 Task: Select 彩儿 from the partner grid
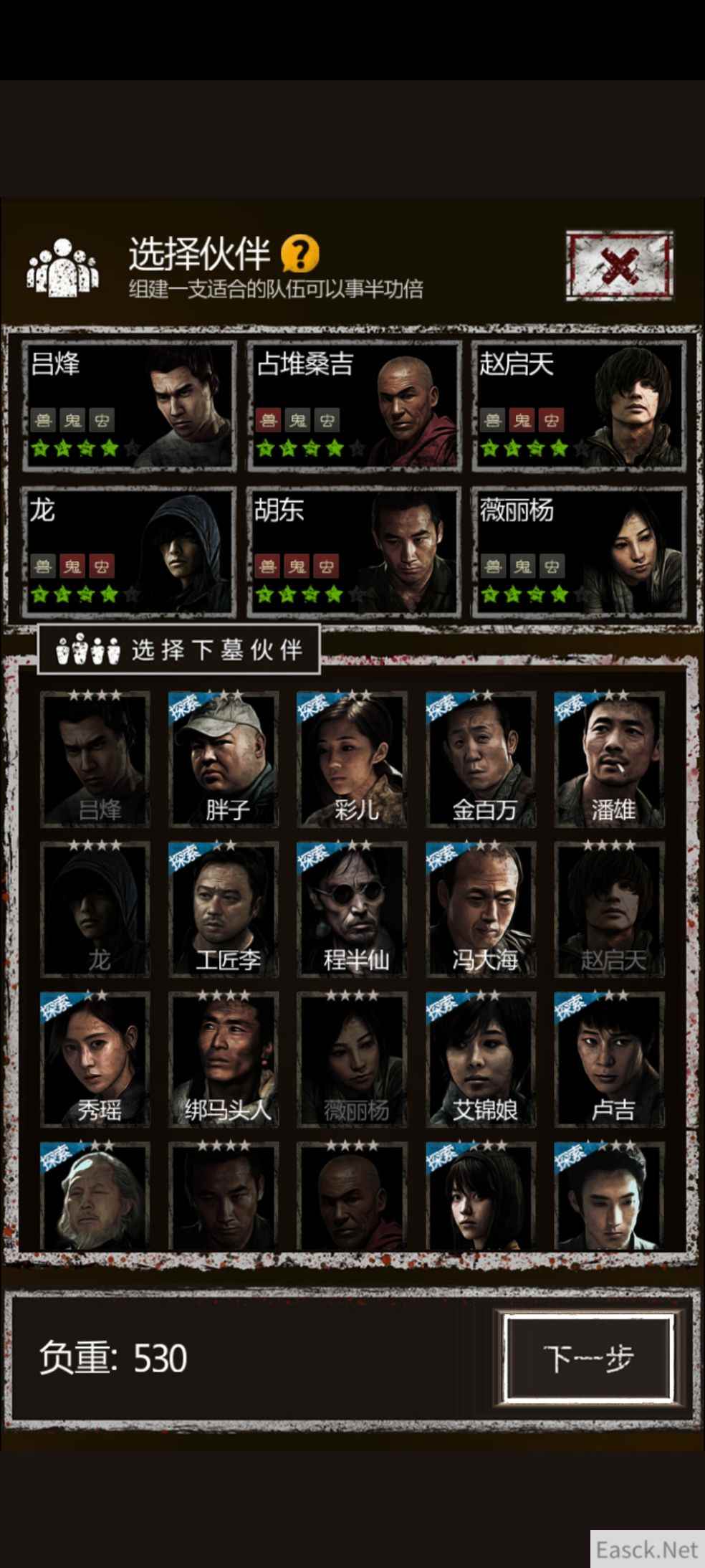pyautogui.click(x=352, y=760)
